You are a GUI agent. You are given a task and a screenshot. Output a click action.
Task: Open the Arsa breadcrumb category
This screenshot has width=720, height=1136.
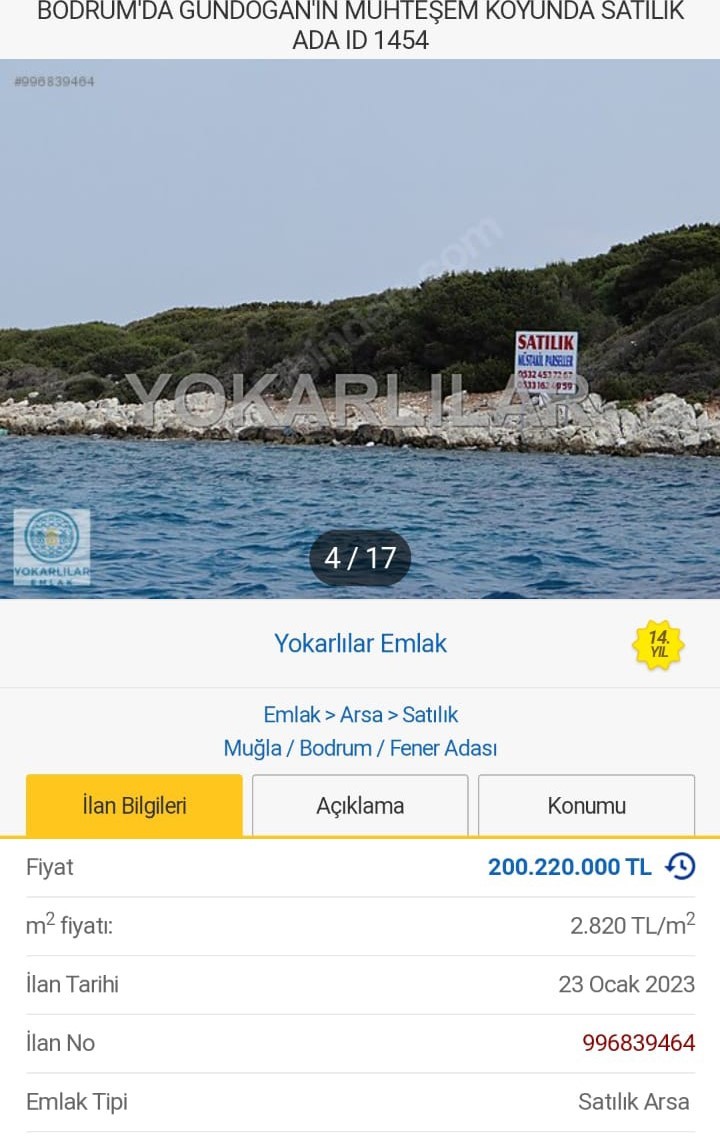[x=361, y=714]
